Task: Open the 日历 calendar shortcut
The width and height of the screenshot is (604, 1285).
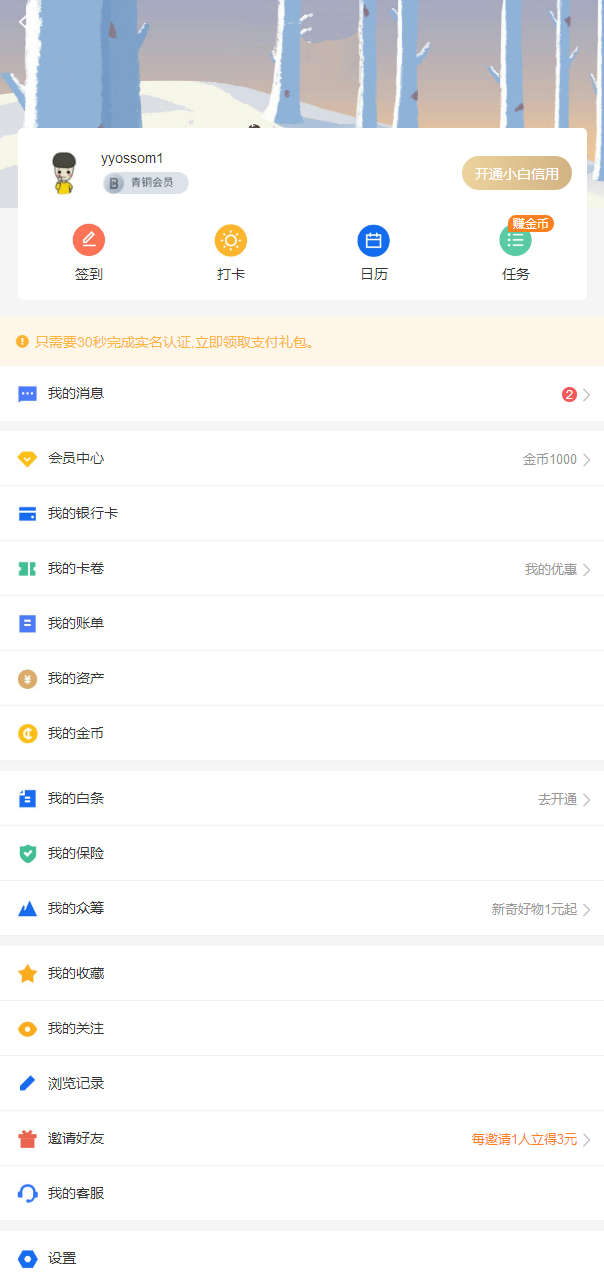Action: (x=373, y=252)
